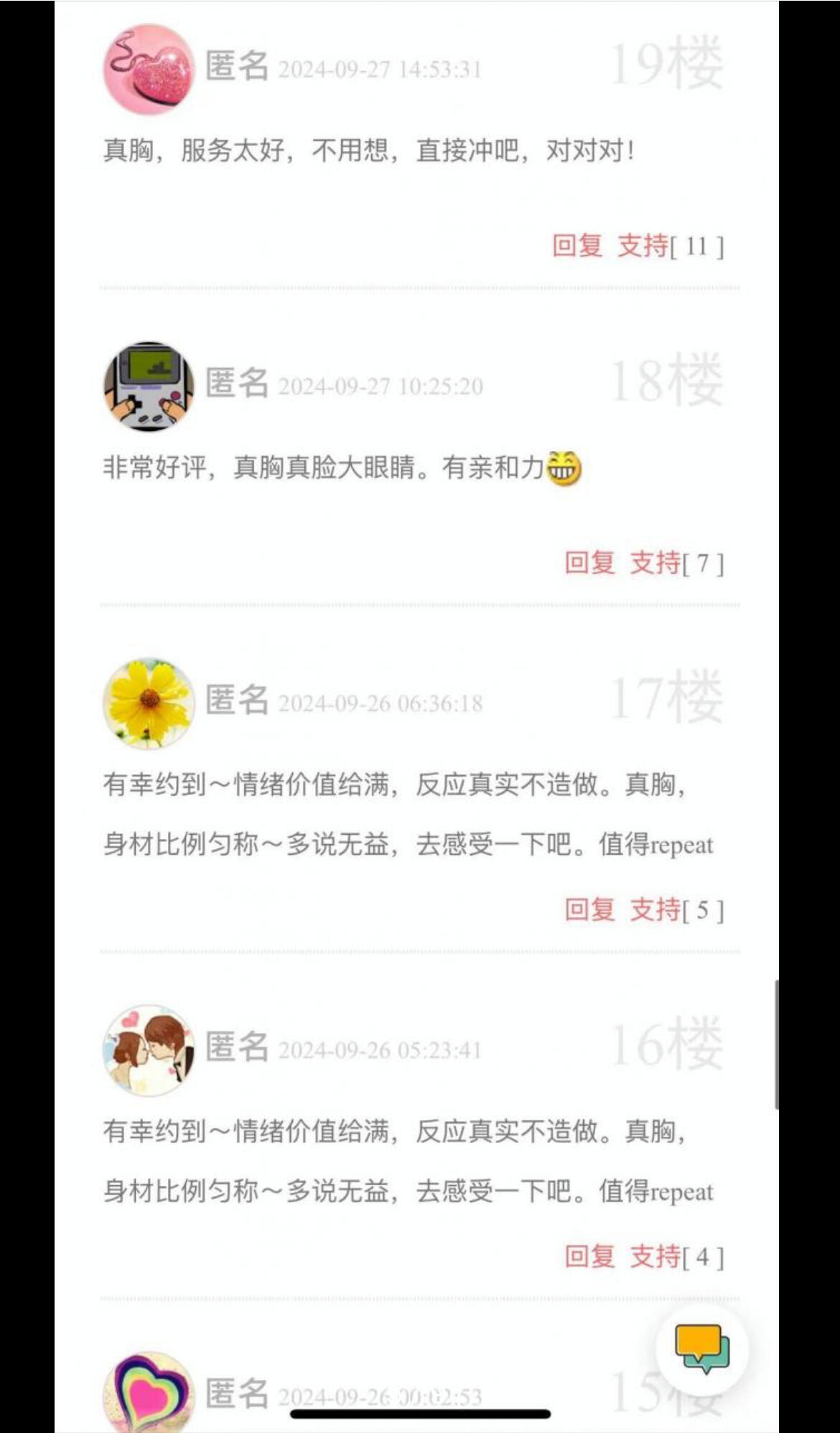This screenshot has height=1433, width=840.
Task: Reply to the 18楼 comment
Action: click(589, 563)
